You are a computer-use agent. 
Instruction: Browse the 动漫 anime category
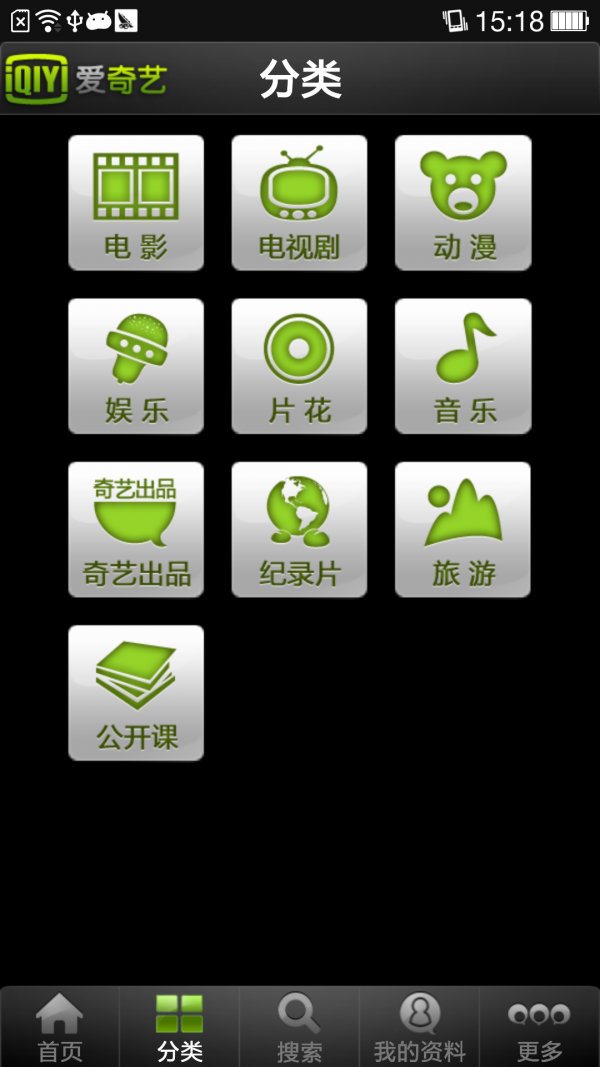click(463, 203)
